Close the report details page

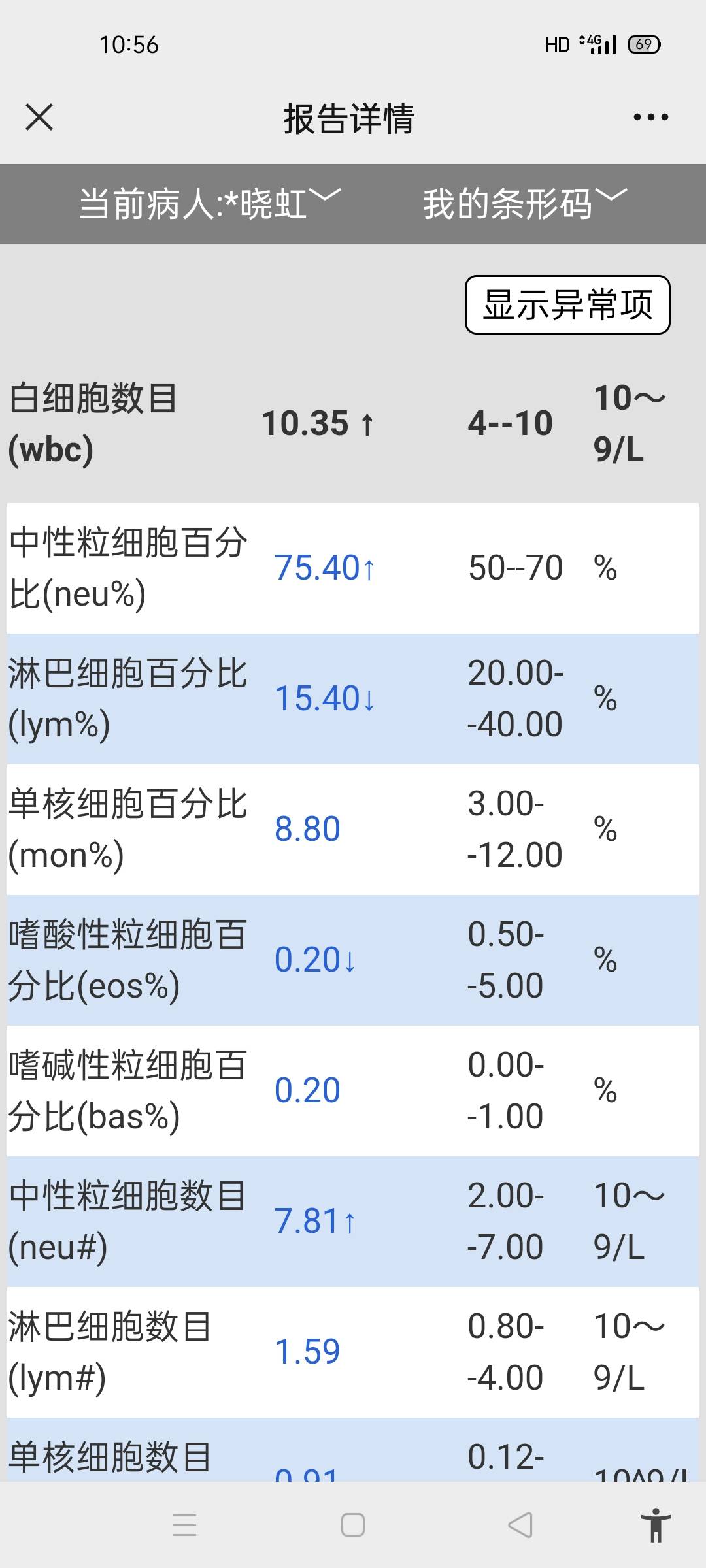(39, 118)
